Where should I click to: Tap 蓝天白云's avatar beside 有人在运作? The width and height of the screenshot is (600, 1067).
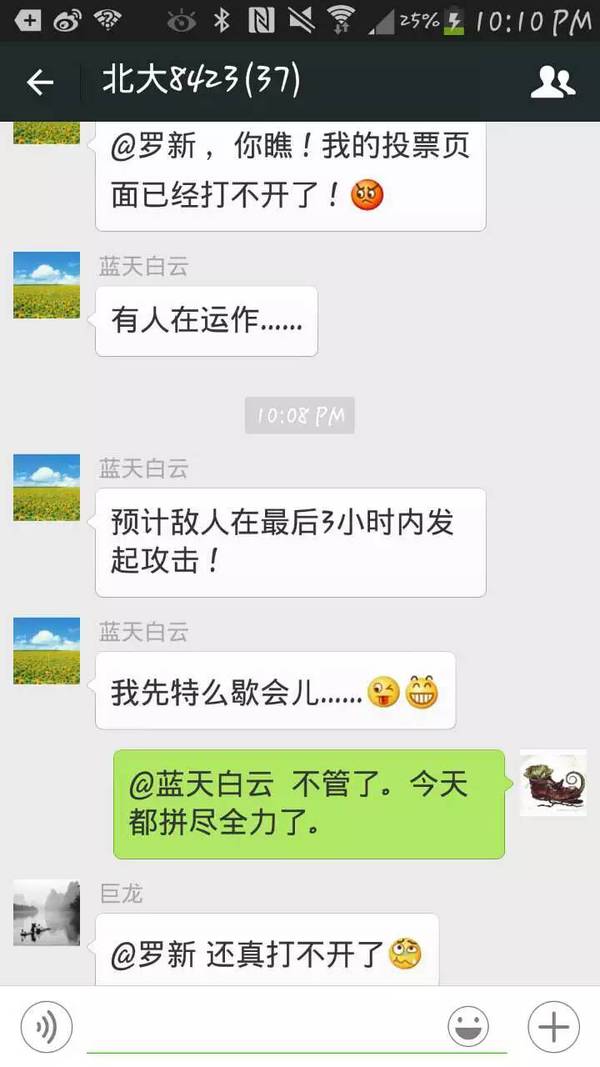tap(46, 285)
